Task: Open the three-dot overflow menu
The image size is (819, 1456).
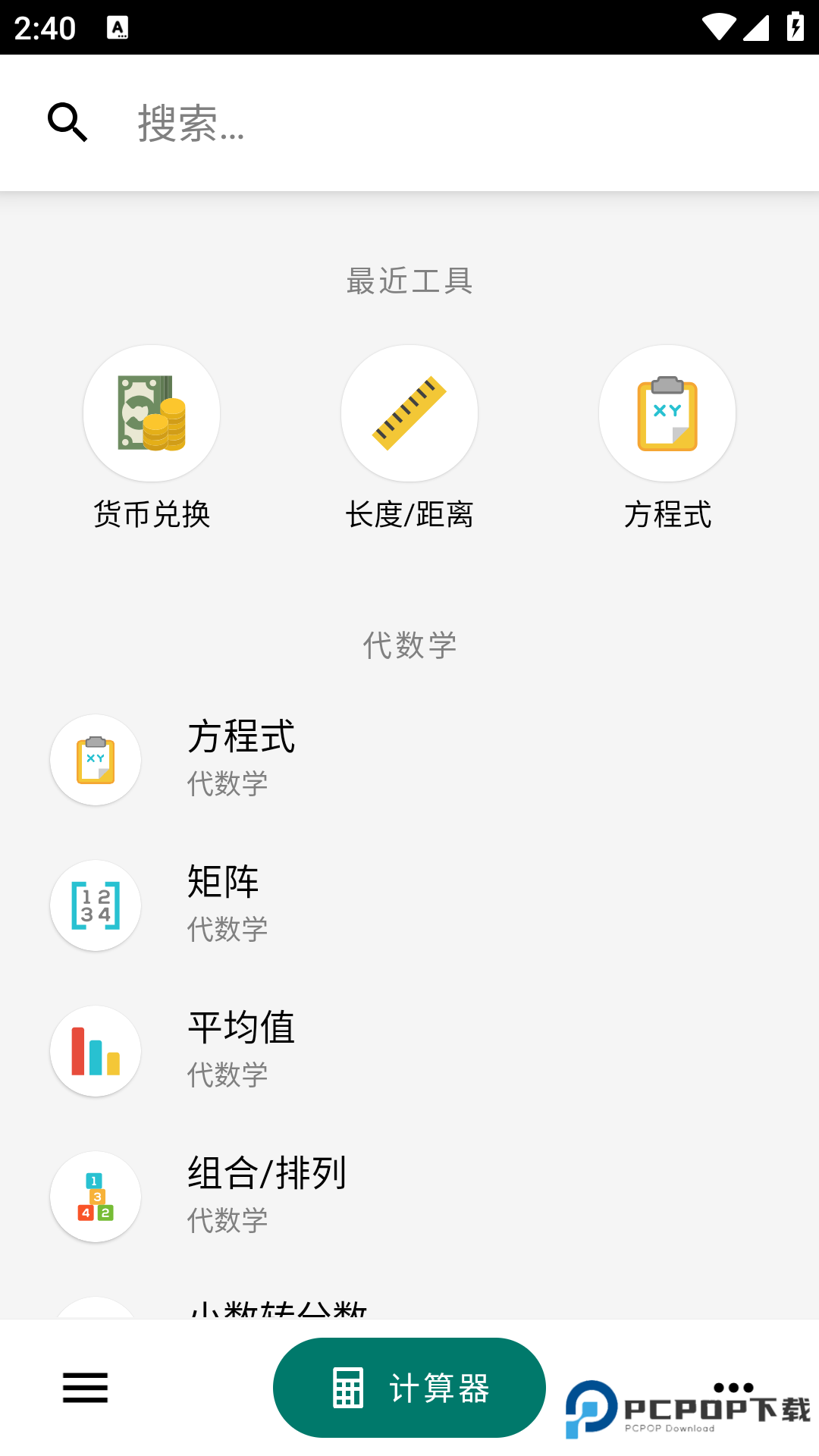Action: [733, 1388]
